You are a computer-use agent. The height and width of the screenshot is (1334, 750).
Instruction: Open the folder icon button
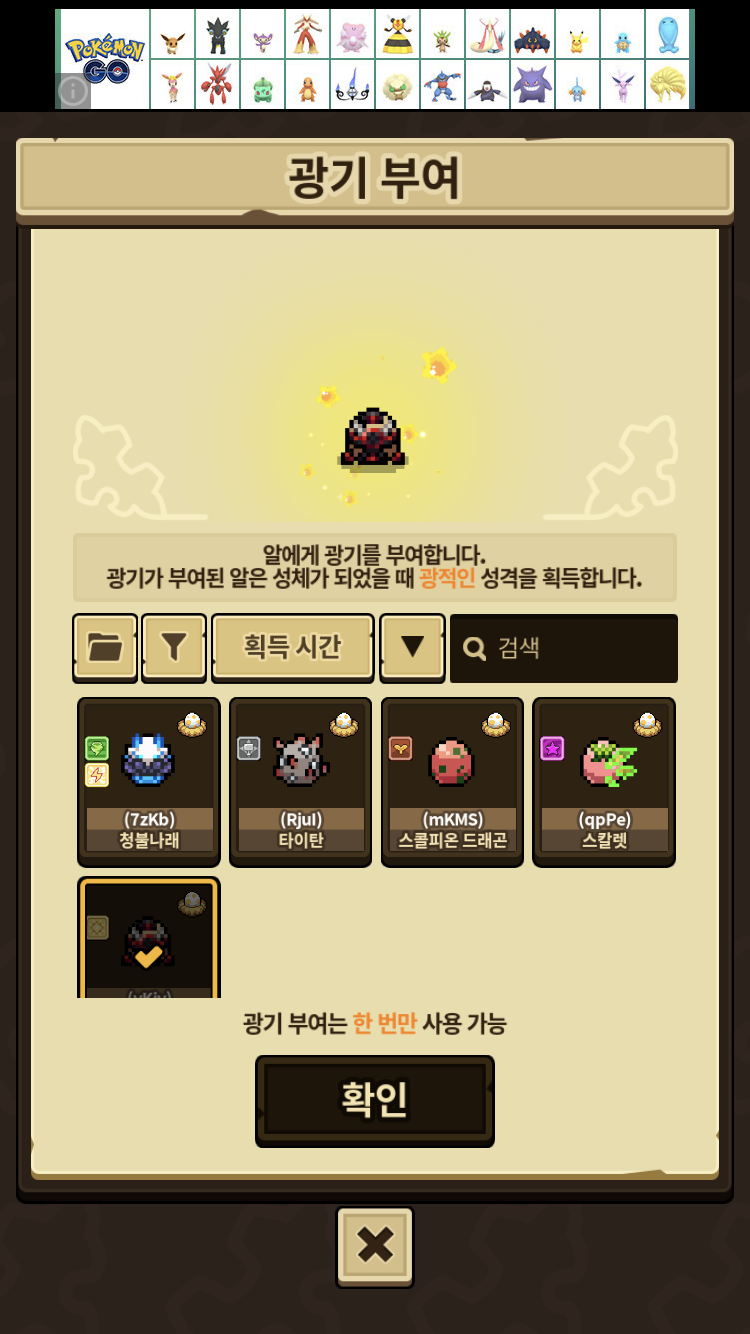105,647
